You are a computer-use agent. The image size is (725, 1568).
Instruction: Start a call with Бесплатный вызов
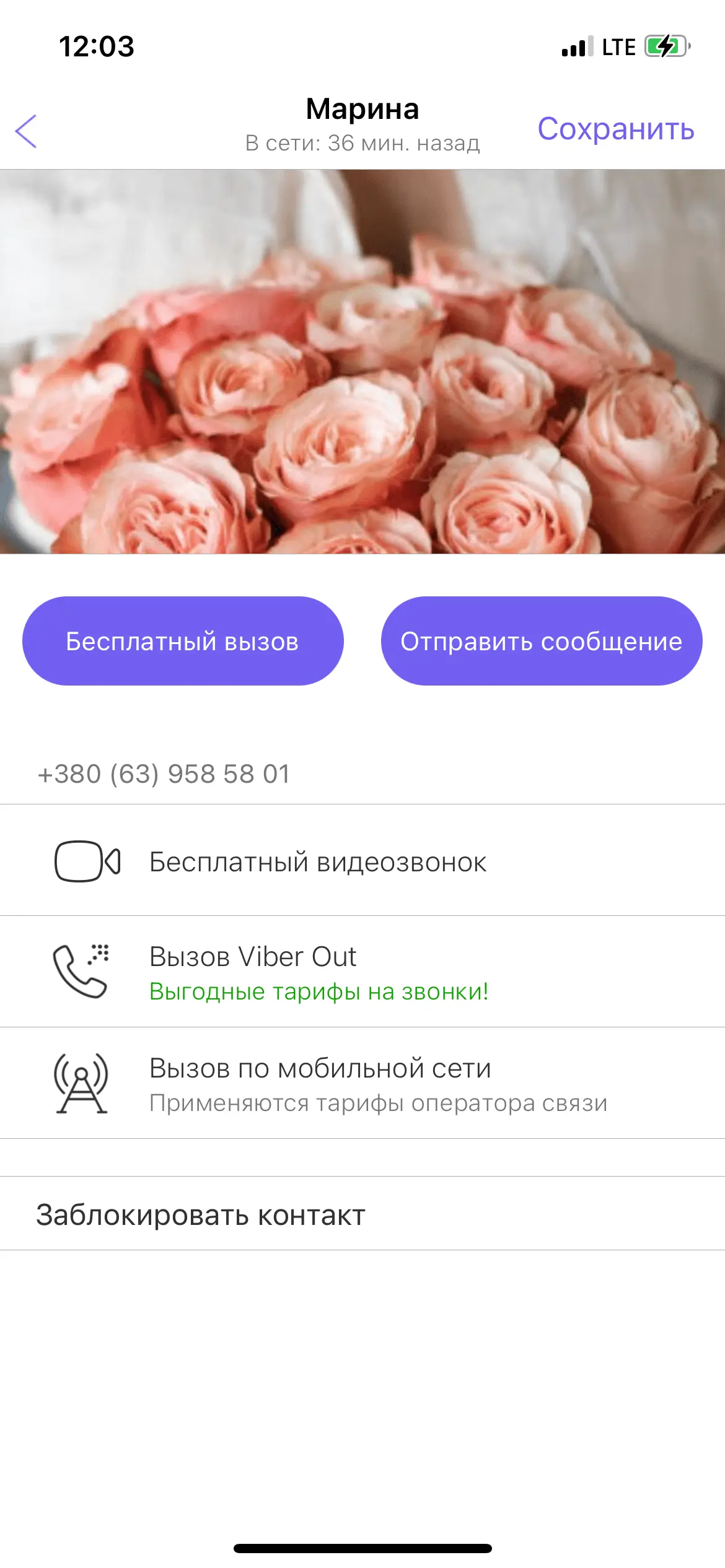[183, 641]
